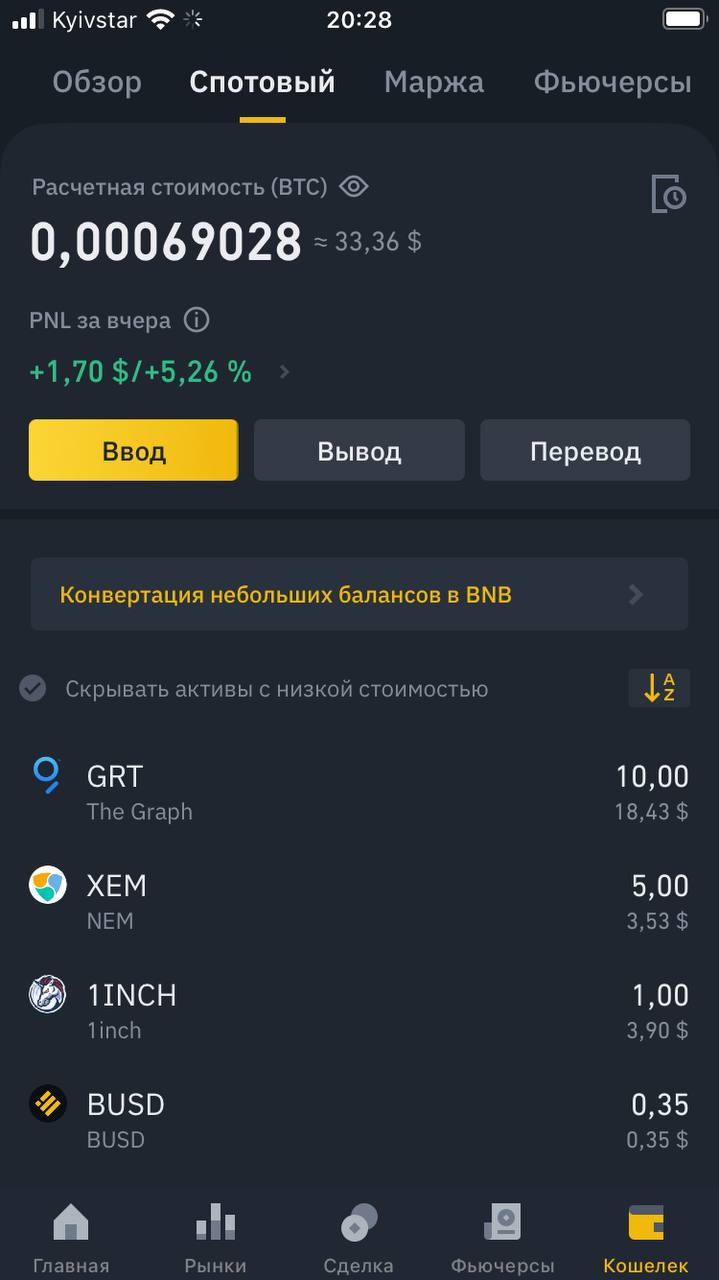Open the BUSD asset row

pos(359,1120)
